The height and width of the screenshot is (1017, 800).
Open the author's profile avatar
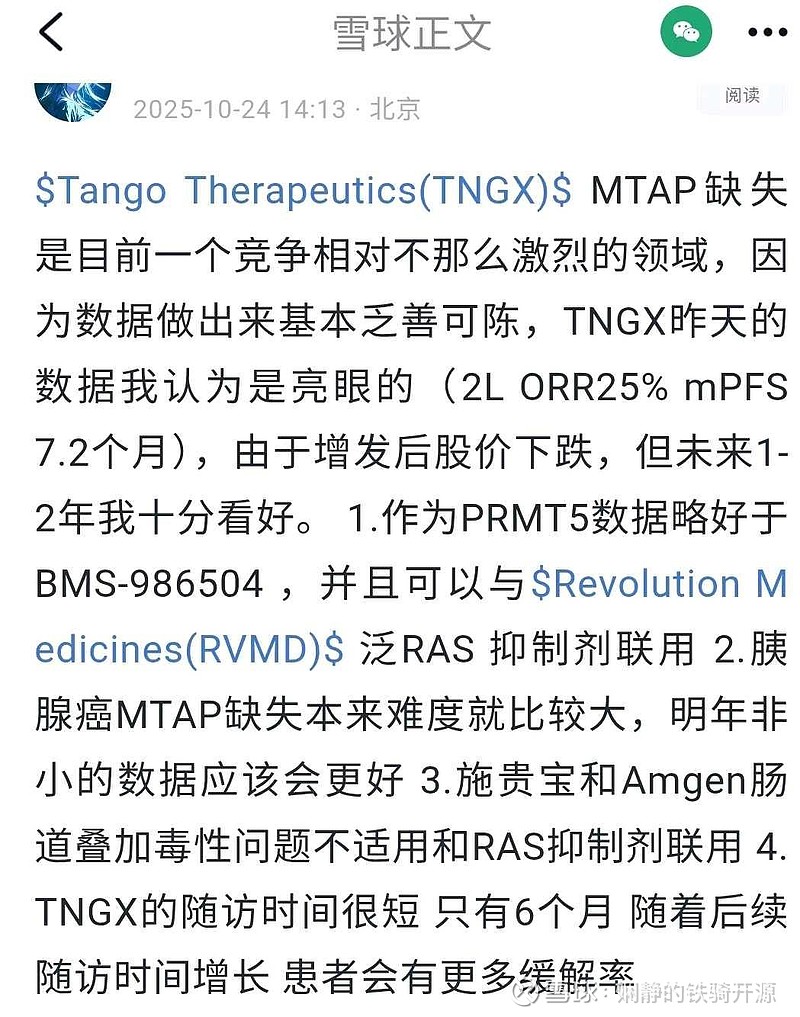[73, 102]
